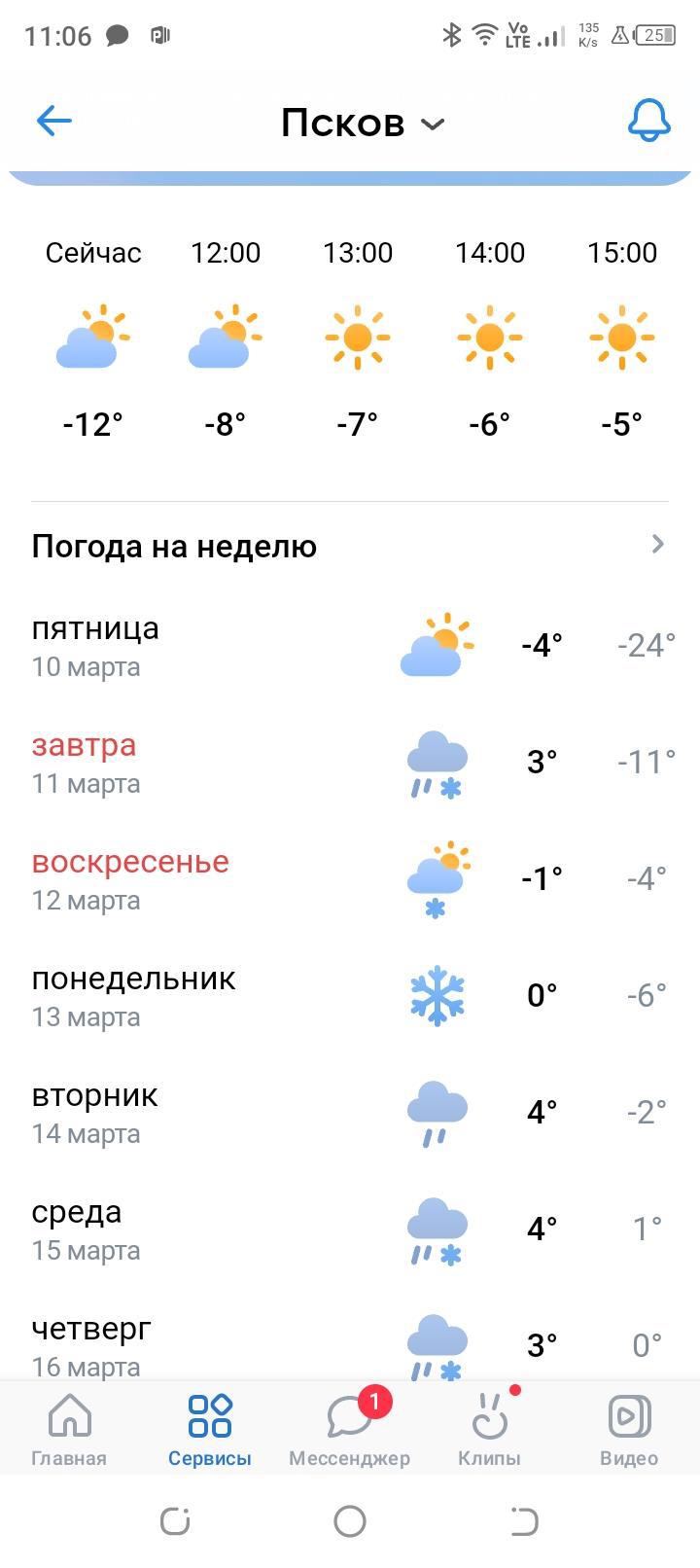Switch to the Видео tab
Screen dimensions: 700x1568
tap(629, 1428)
